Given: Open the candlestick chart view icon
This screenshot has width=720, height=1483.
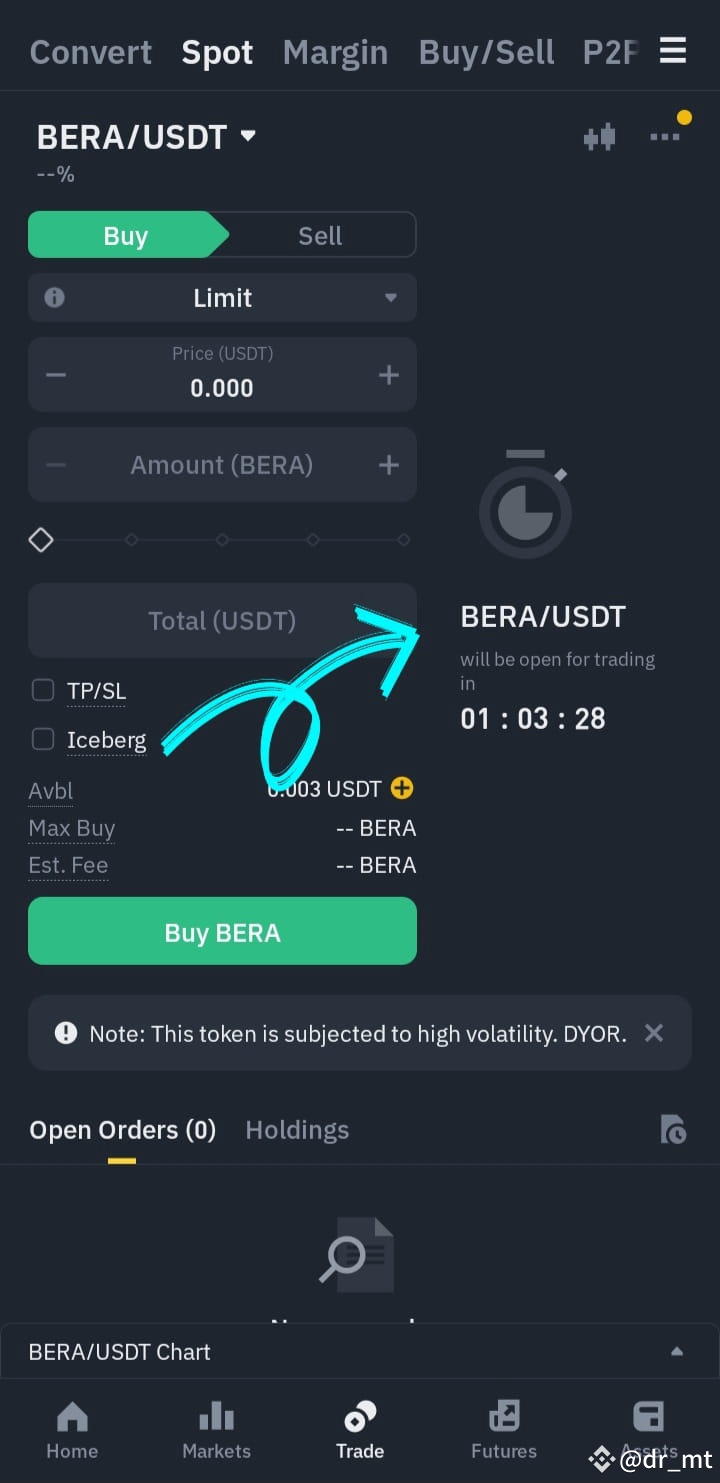Looking at the screenshot, I should click(x=599, y=136).
